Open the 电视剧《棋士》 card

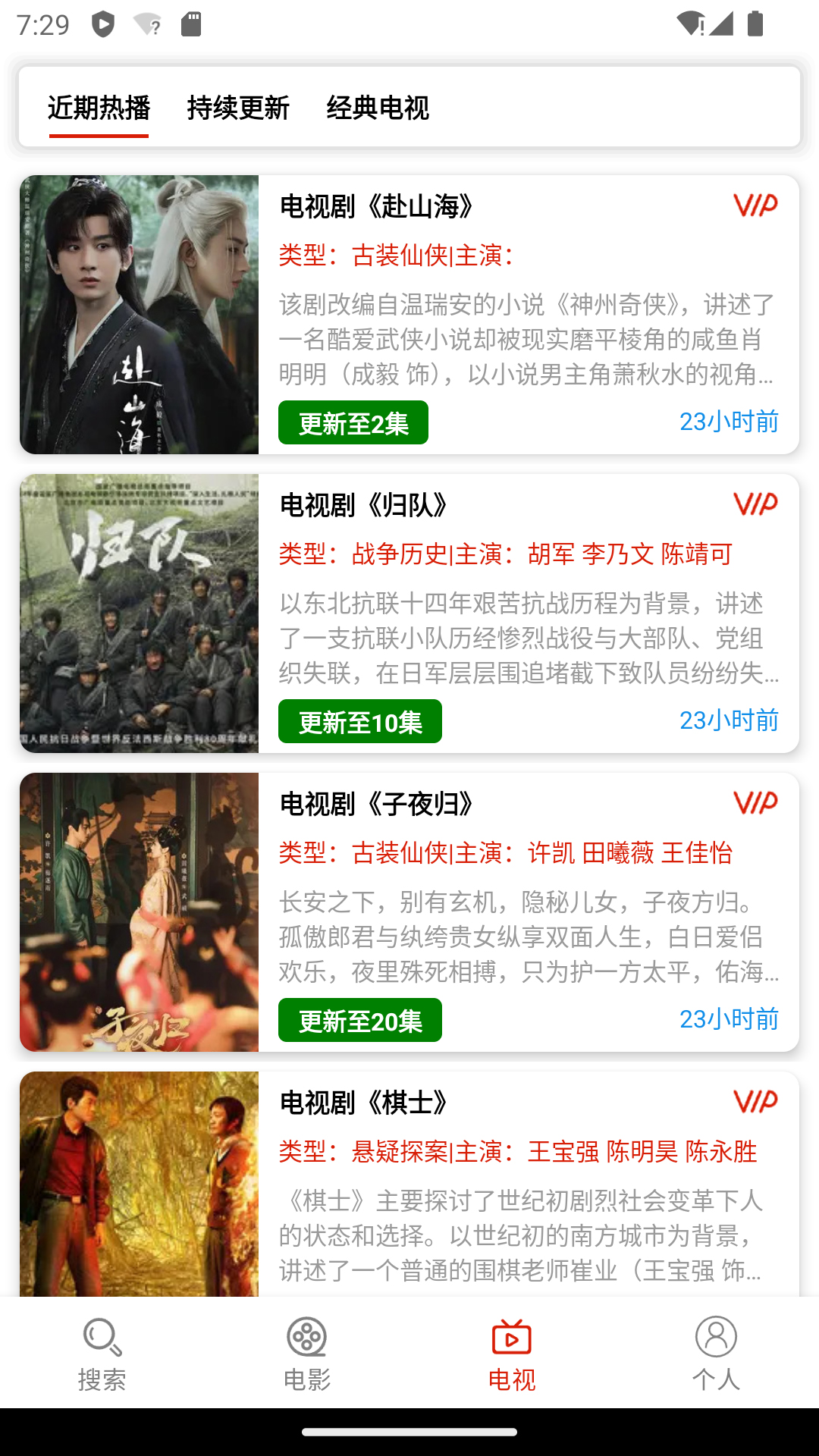[x=409, y=1183]
